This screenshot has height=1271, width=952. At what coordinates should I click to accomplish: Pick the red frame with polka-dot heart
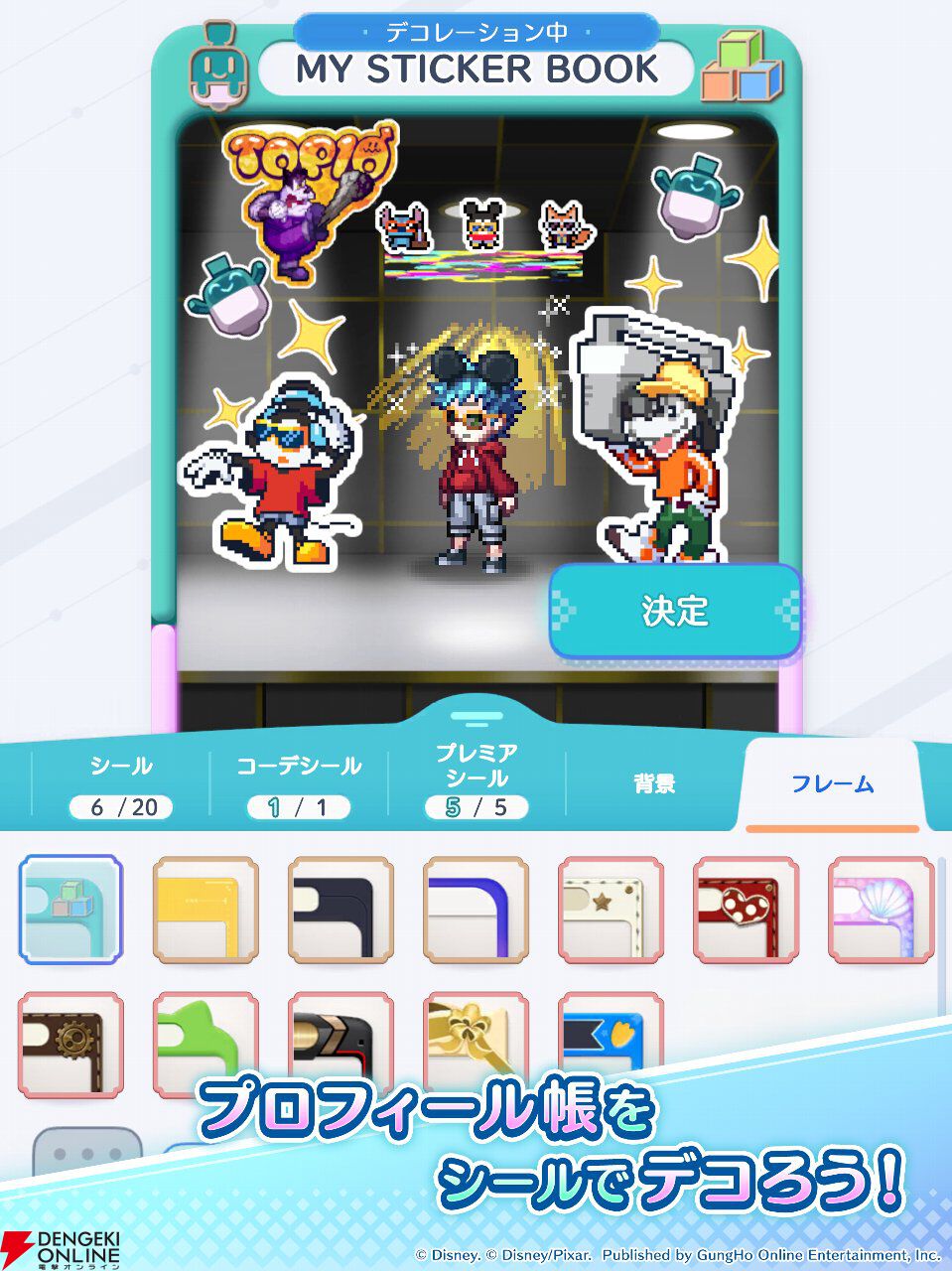click(746, 910)
